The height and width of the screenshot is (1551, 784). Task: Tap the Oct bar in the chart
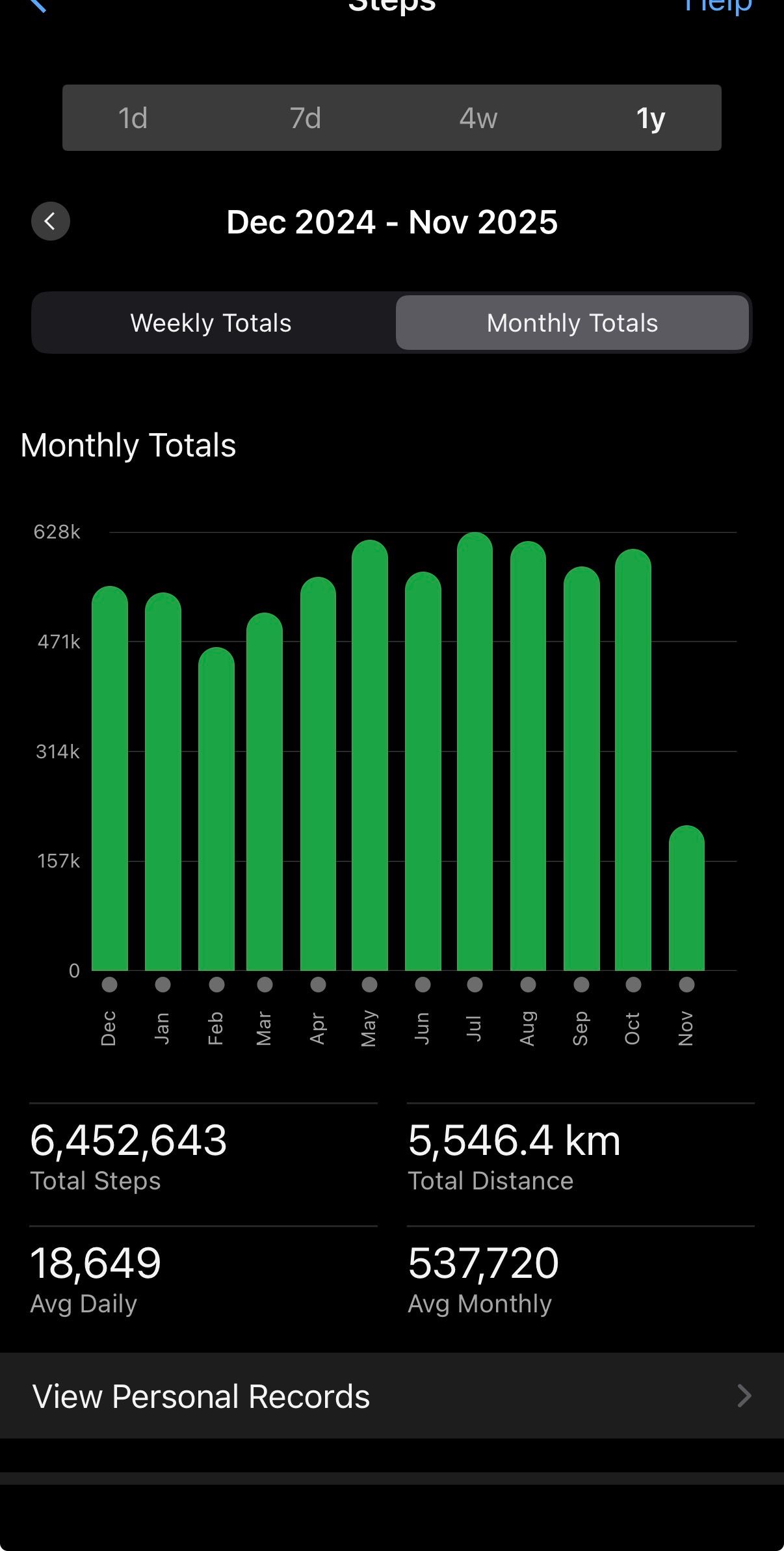pyautogui.click(x=633, y=761)
